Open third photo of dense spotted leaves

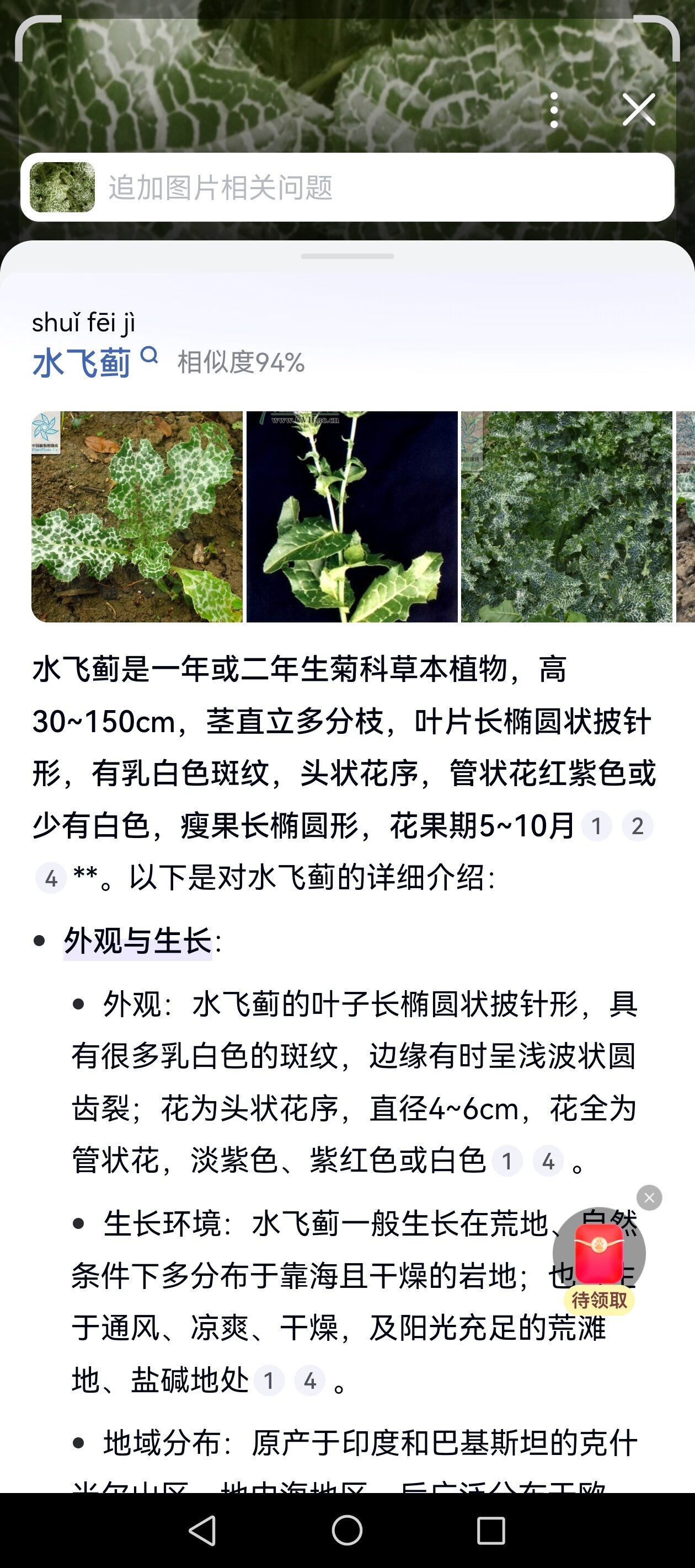coord(566,517)
